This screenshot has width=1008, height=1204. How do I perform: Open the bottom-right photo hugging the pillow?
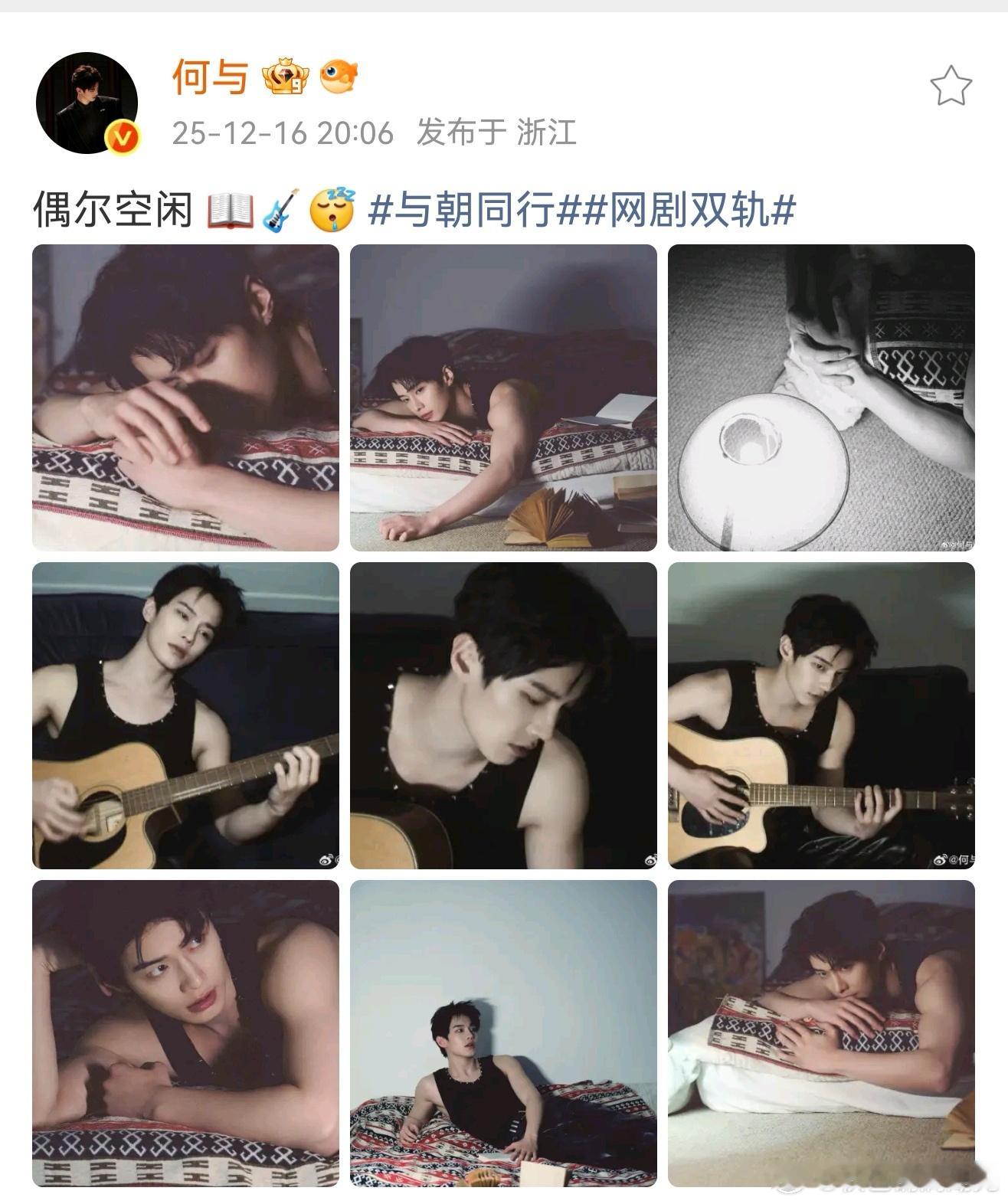[x=821, y=1033]
